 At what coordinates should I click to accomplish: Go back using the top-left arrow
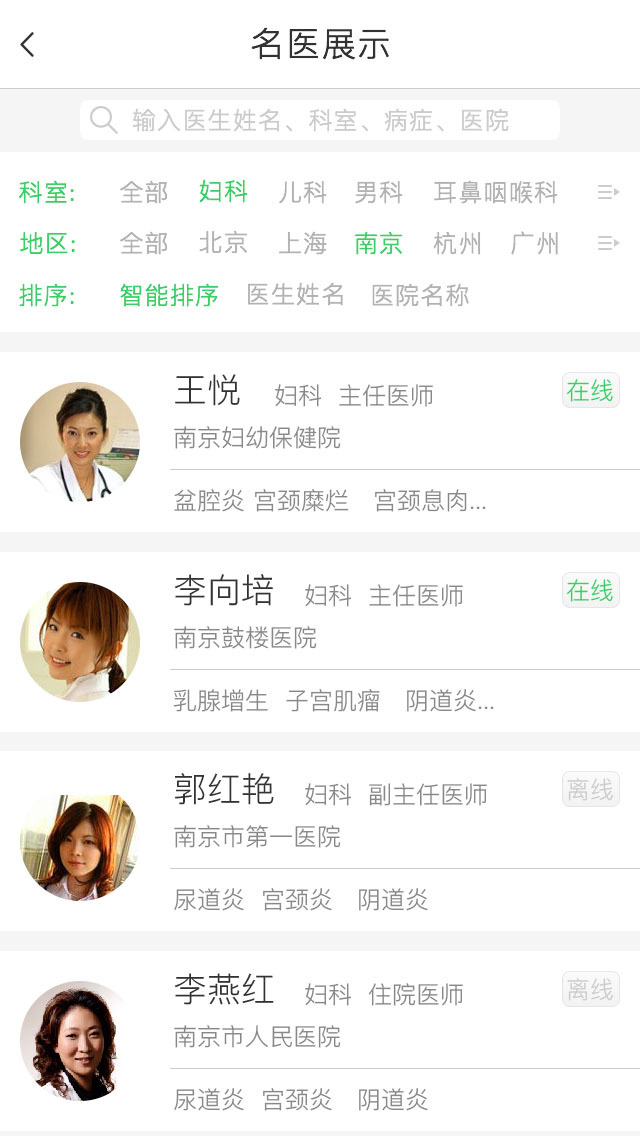(x=28, y=44)
